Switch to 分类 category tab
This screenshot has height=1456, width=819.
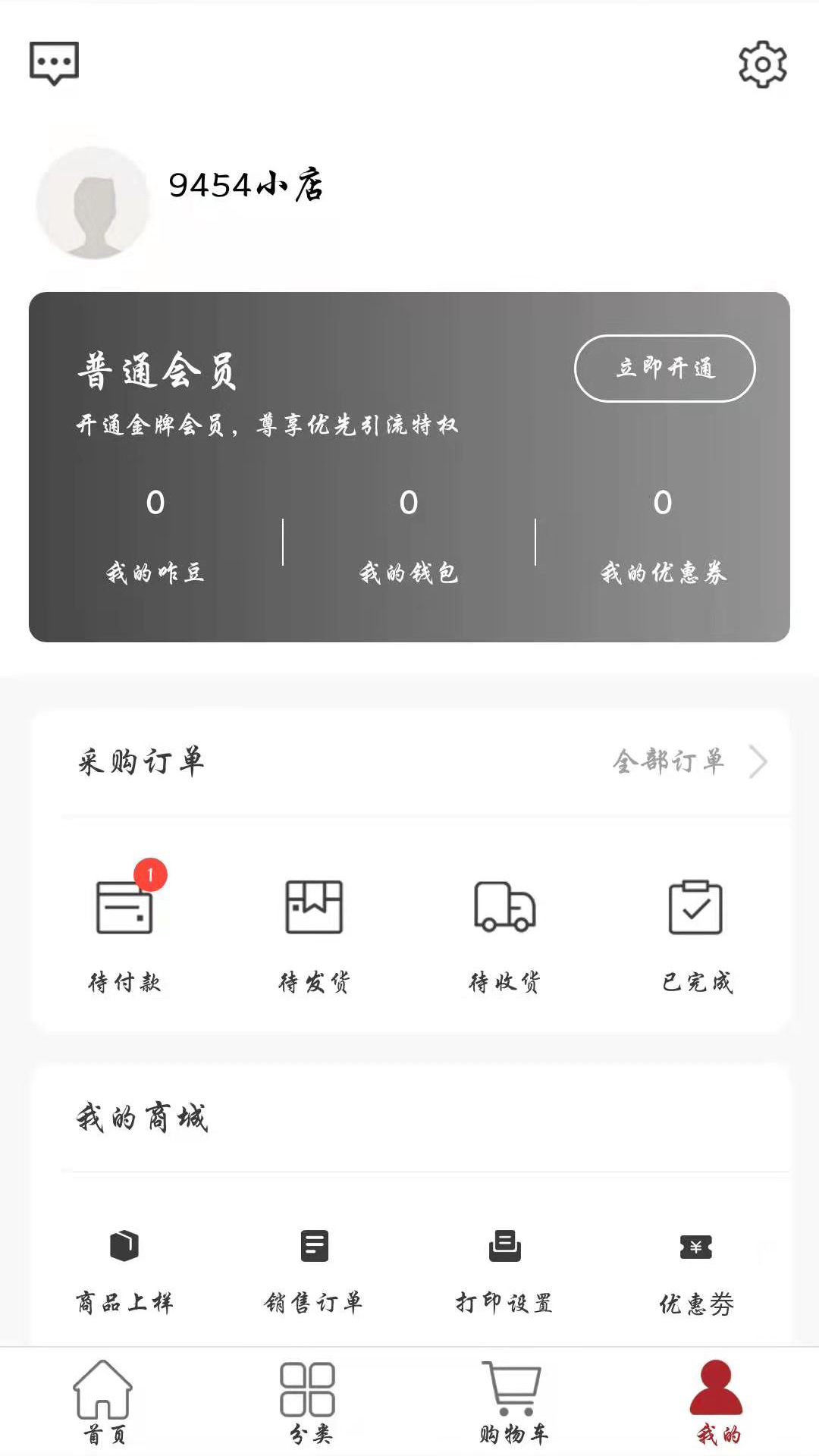pyautogui.click(x=308, y=1401)
